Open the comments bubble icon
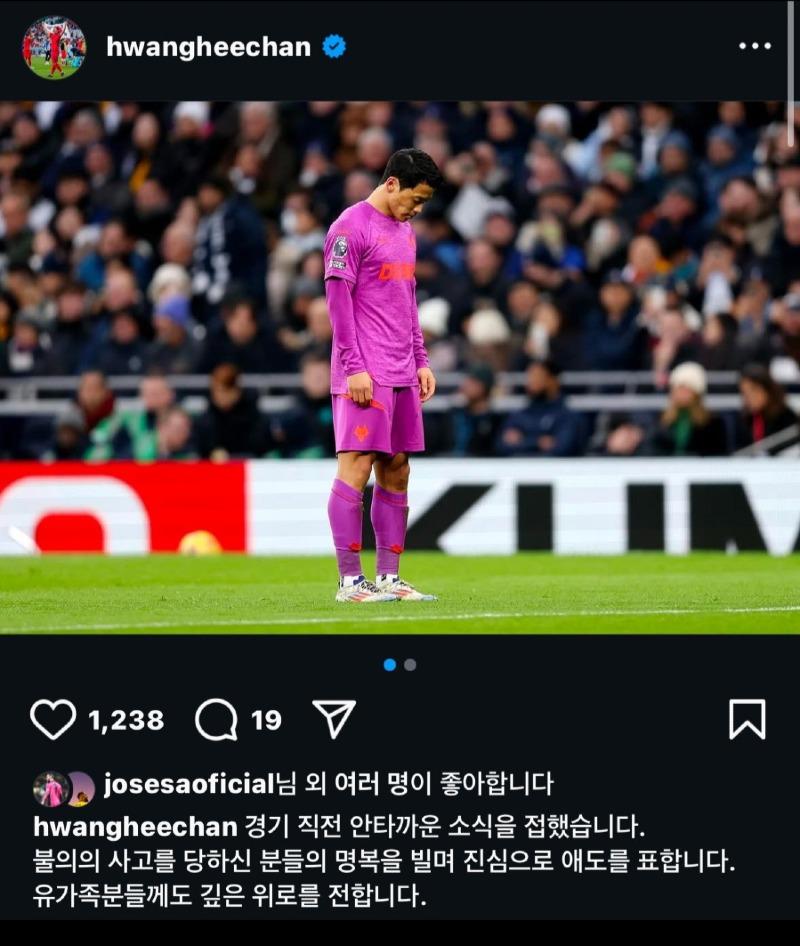800x946 pixels. coord(216,719)
